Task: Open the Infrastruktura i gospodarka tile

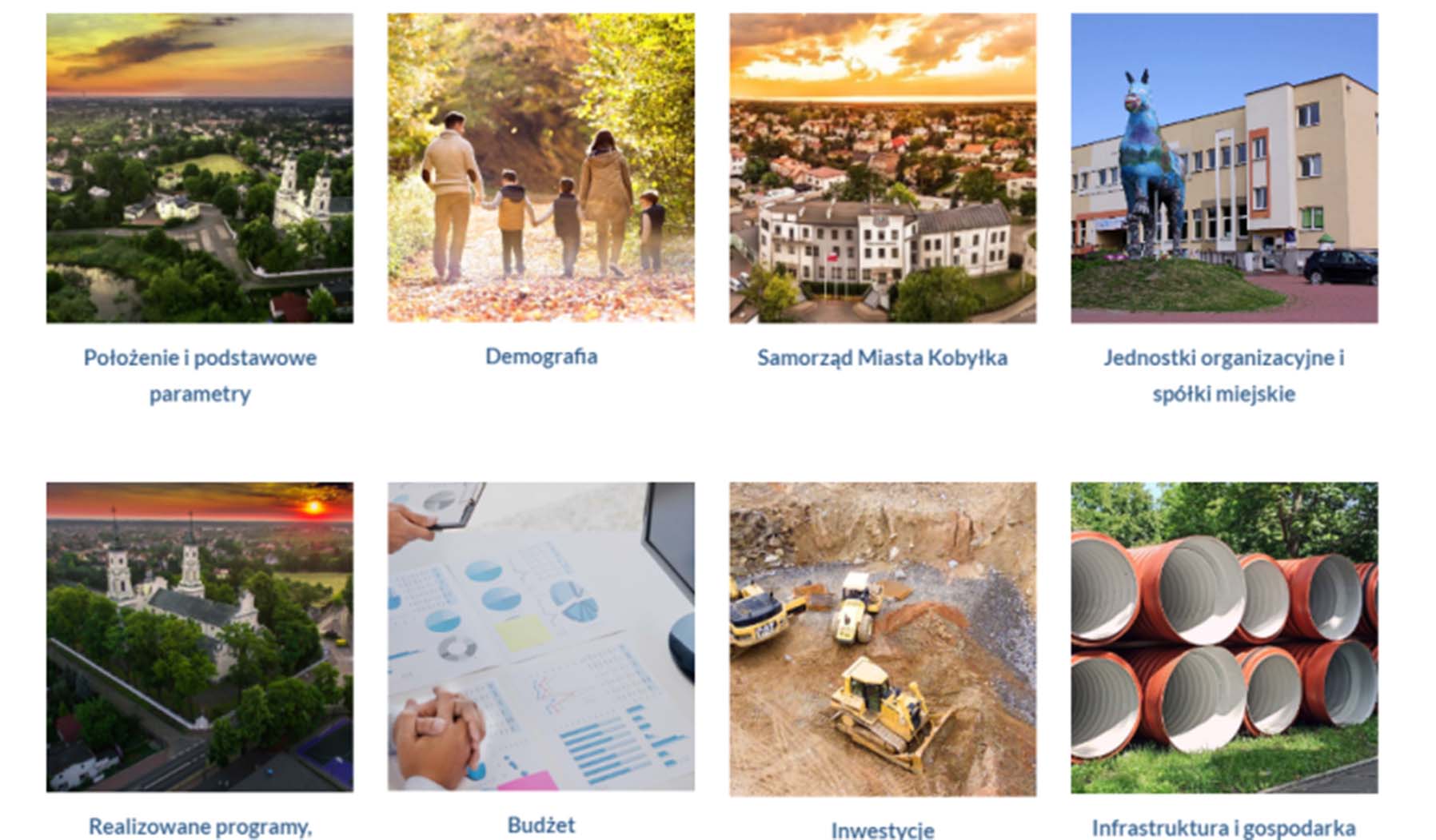Action: click(x=1224, y=637)
